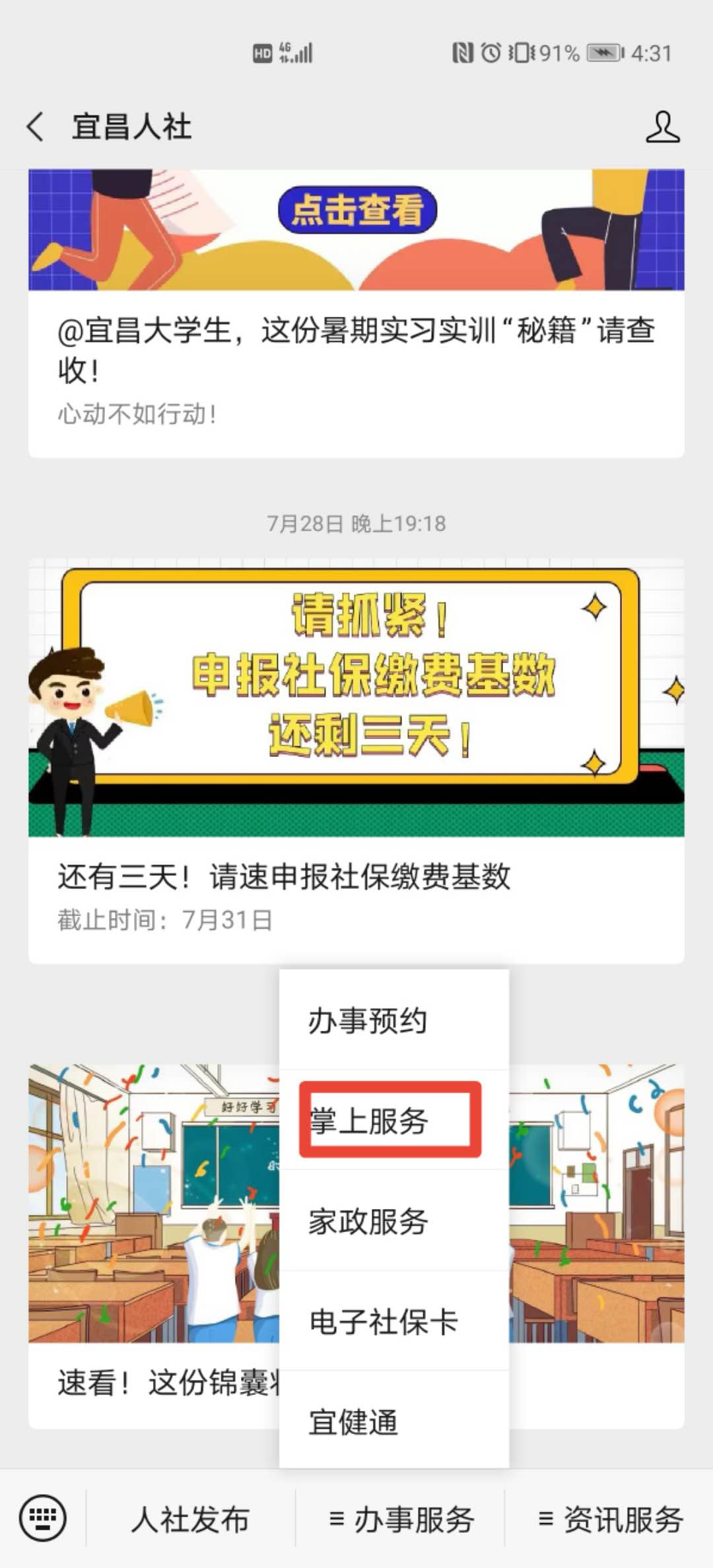Open 人社发布 menu

pos(190,1520)
